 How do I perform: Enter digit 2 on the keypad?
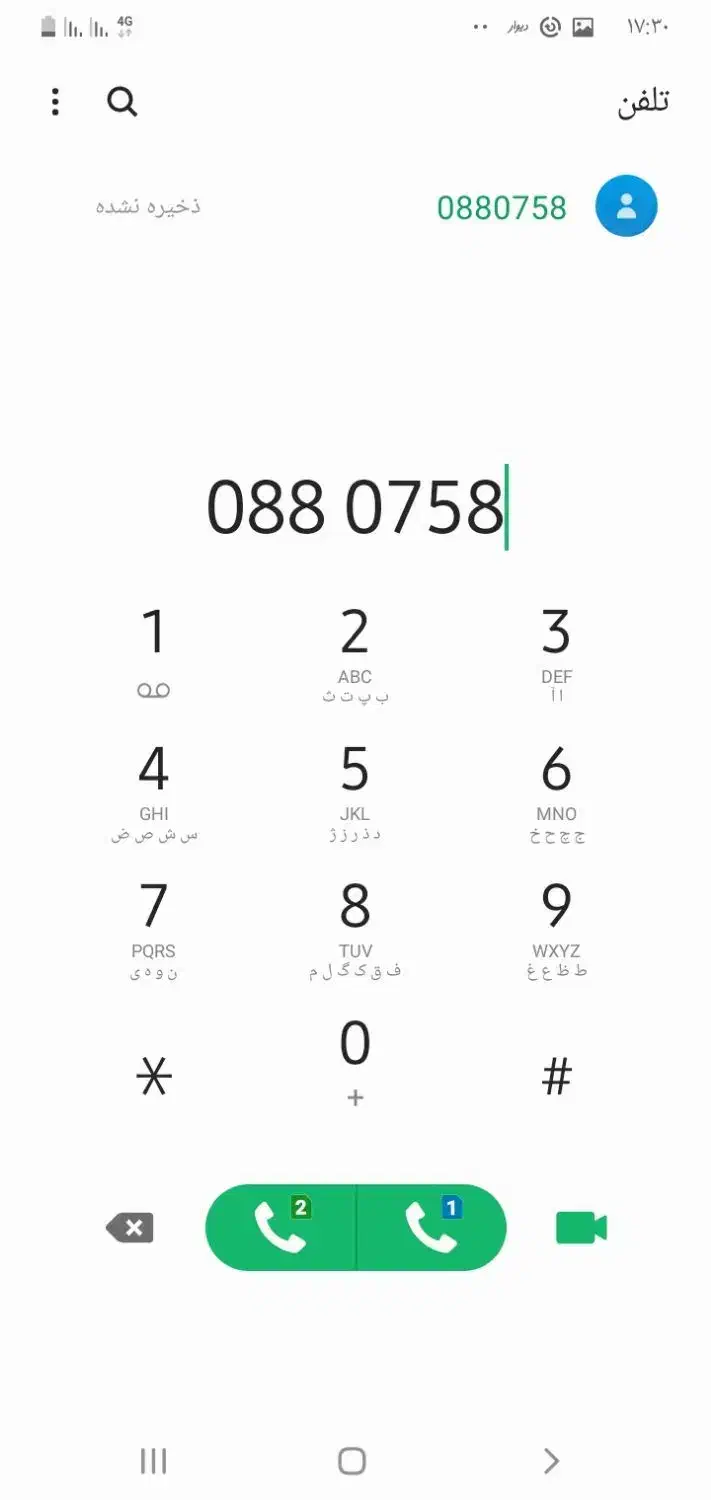[355, 650]
